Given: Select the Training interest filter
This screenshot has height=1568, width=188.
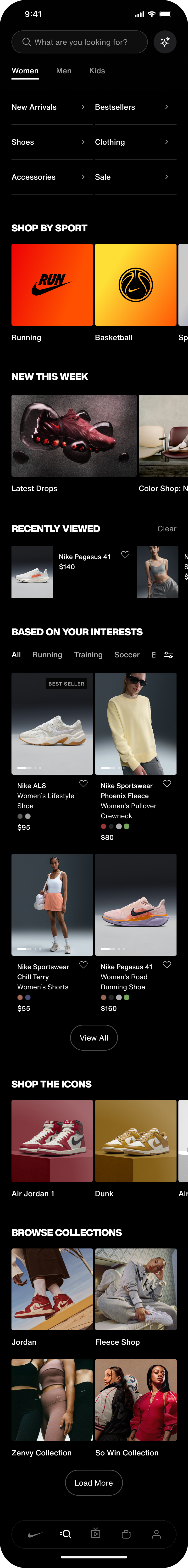Looking at the screenshot, I should 88,655.
